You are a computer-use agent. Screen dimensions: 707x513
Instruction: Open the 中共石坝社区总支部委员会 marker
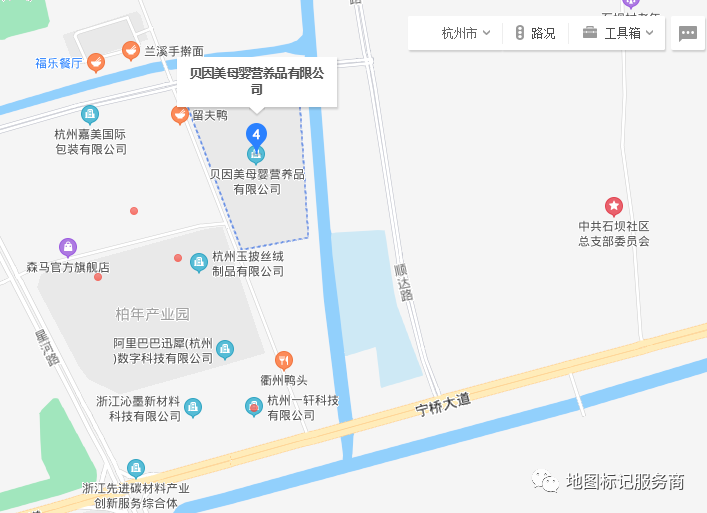tap(614, 206)
